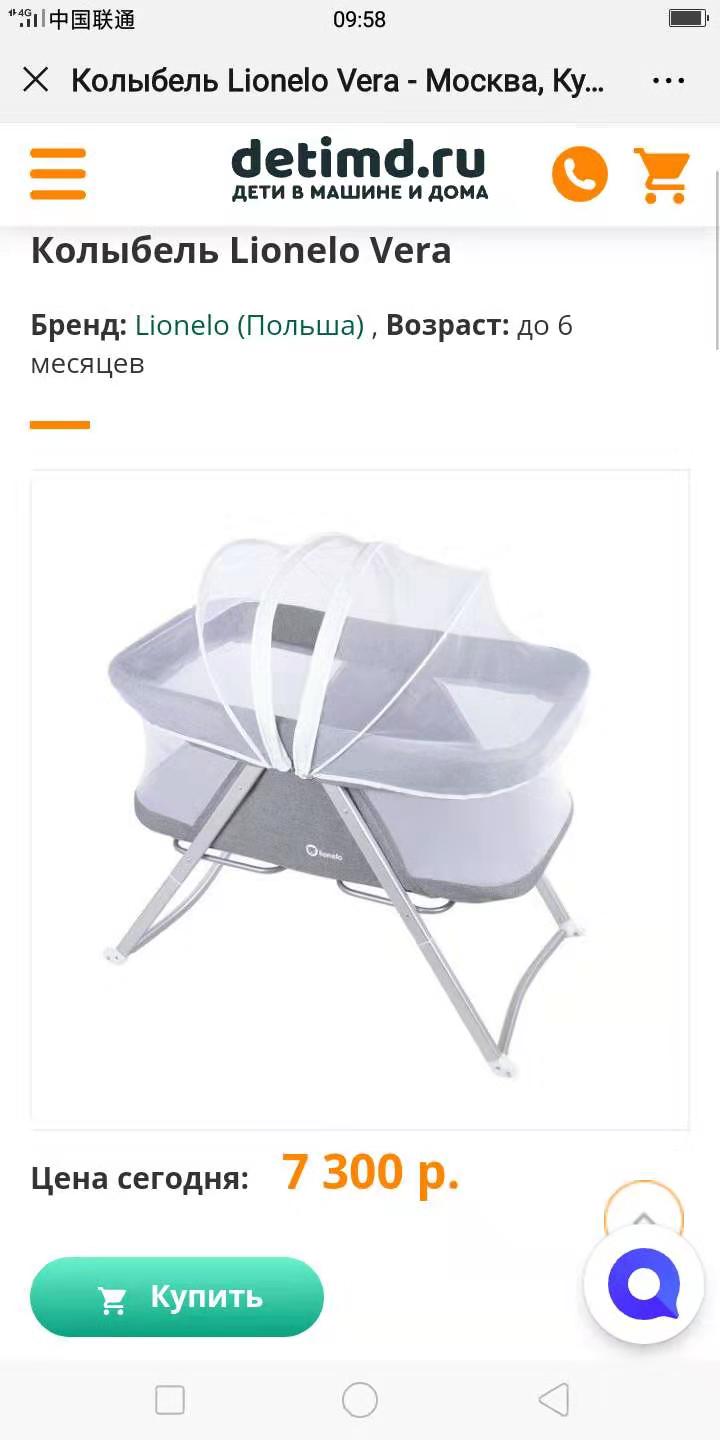Tap the orange phone call icon
The width and height of the screenshot is (720, 1440).
click(579, 174)
